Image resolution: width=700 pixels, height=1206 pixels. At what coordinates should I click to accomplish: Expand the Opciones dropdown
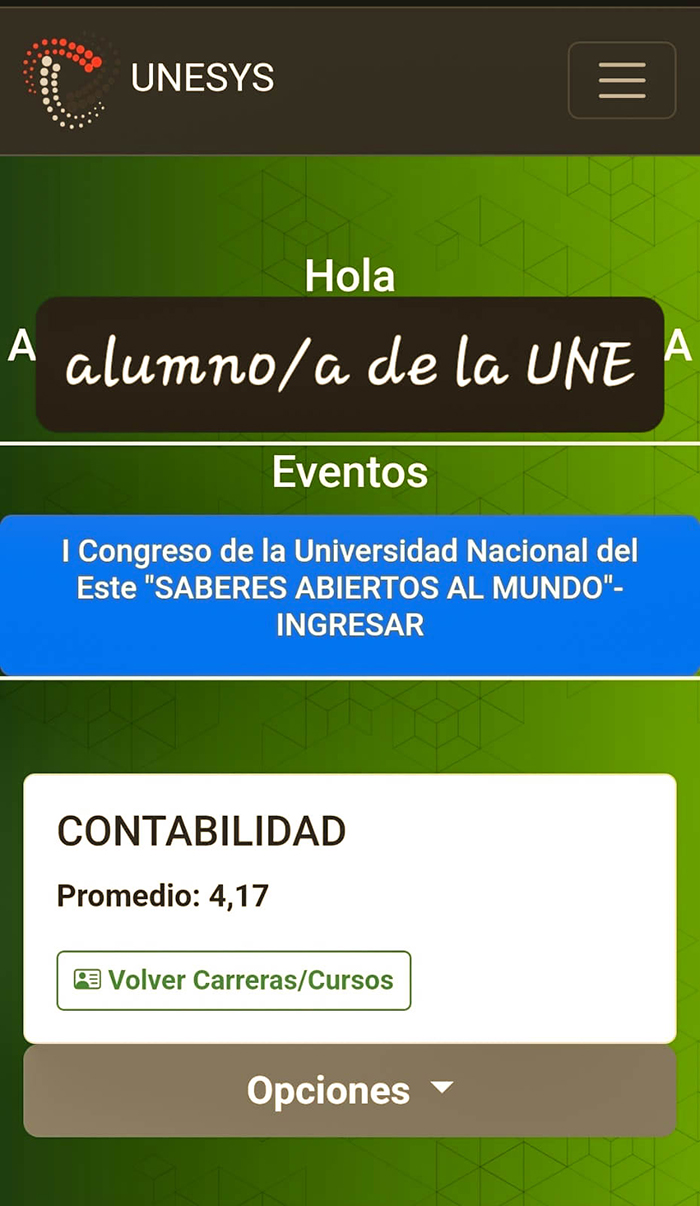(x=350, y=1091)
